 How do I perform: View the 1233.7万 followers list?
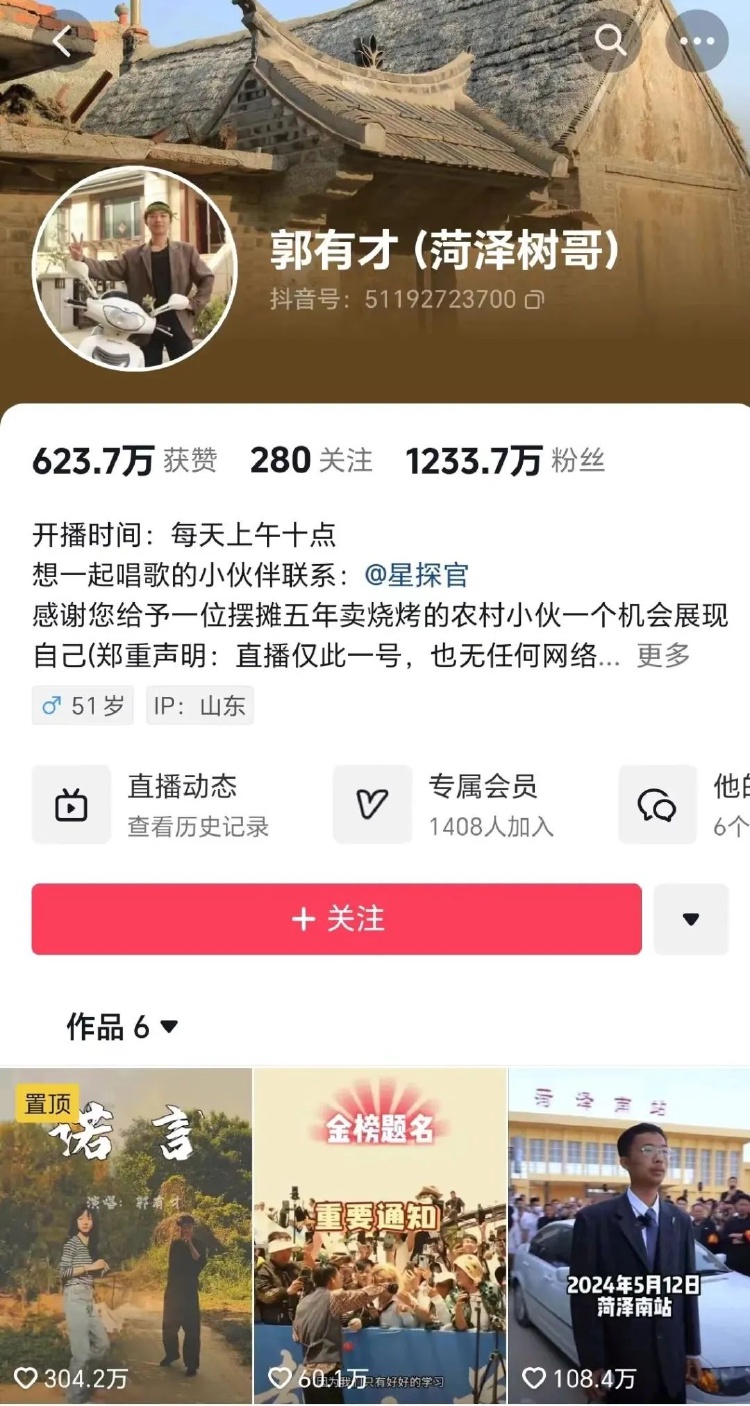point(505,460)
